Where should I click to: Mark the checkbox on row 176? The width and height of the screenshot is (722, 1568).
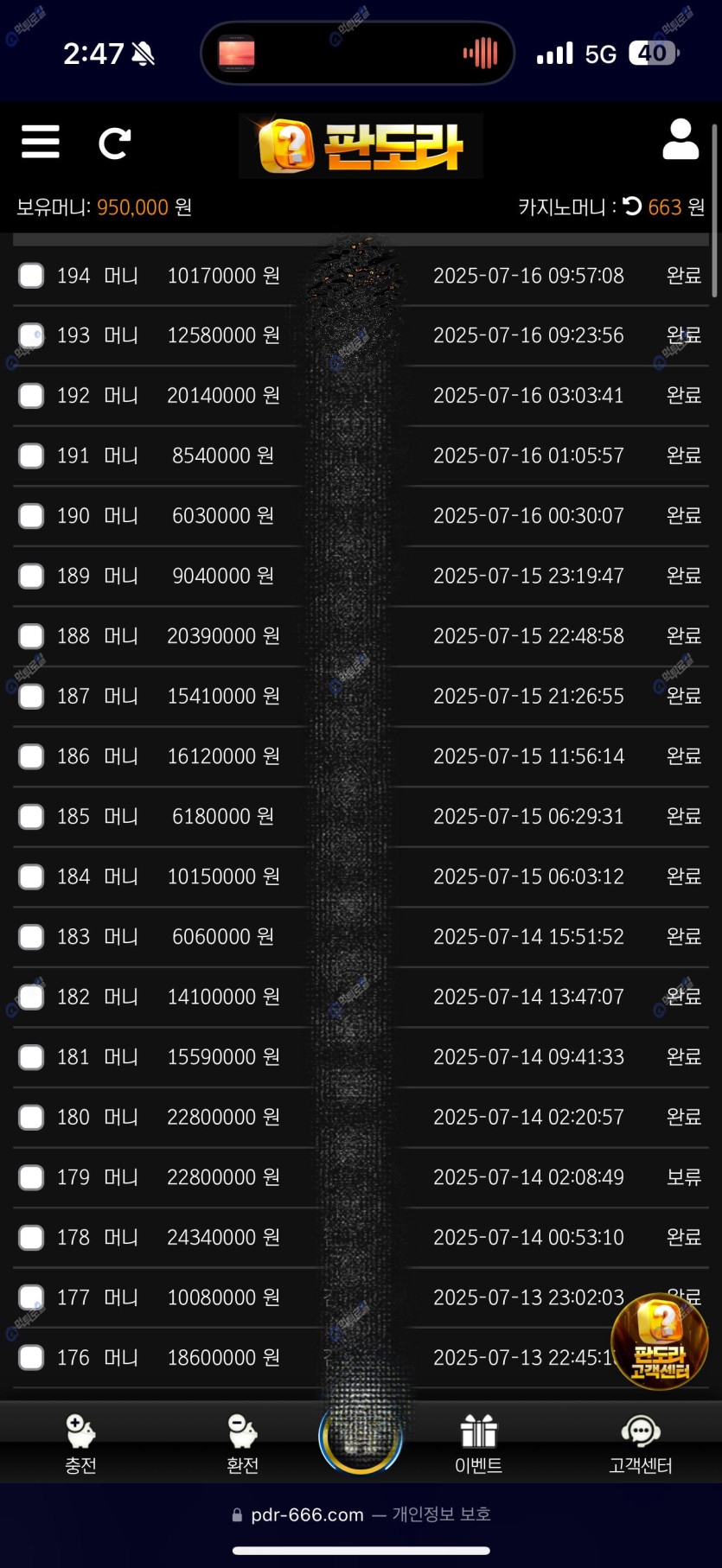click(32, 1358)
